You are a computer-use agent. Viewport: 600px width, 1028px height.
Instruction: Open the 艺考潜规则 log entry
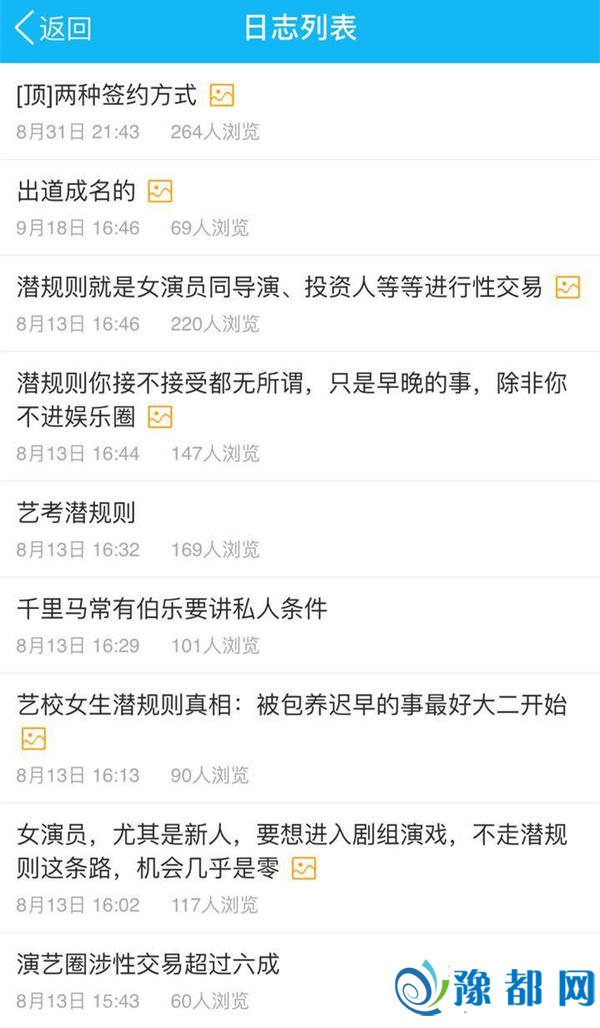[x=77, y=514]
